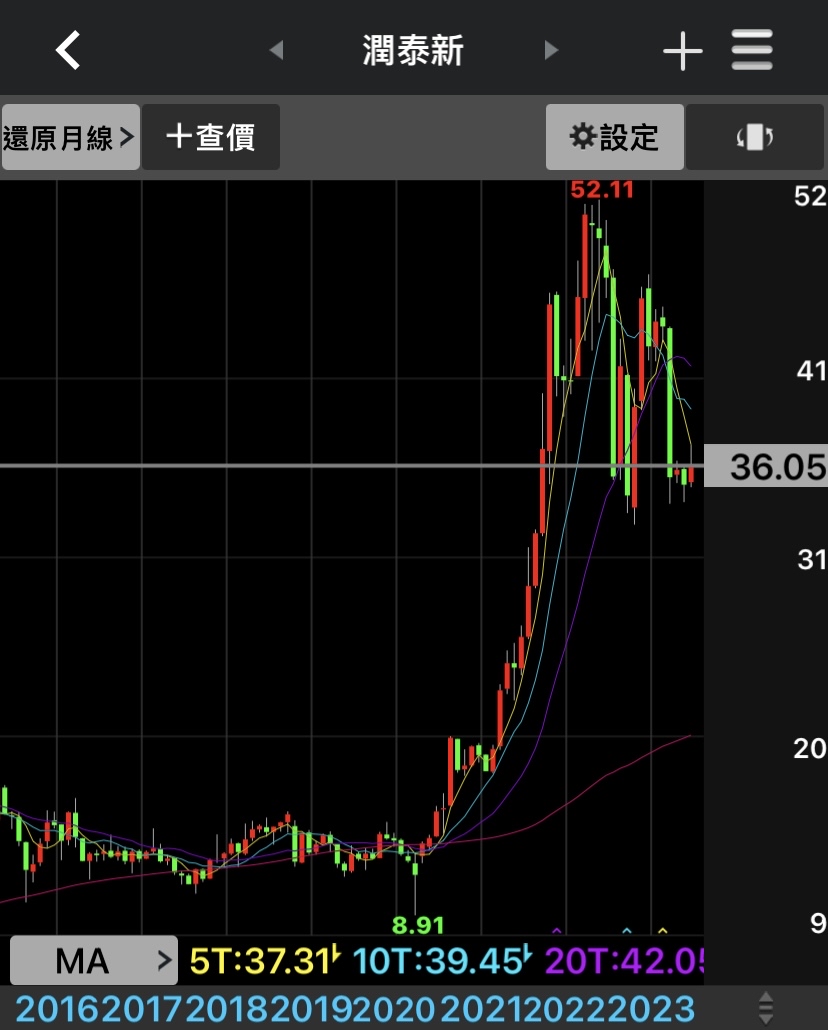Open the 還原月線 period selector
Screen dimensions: 828x1030
pos(70,137)
